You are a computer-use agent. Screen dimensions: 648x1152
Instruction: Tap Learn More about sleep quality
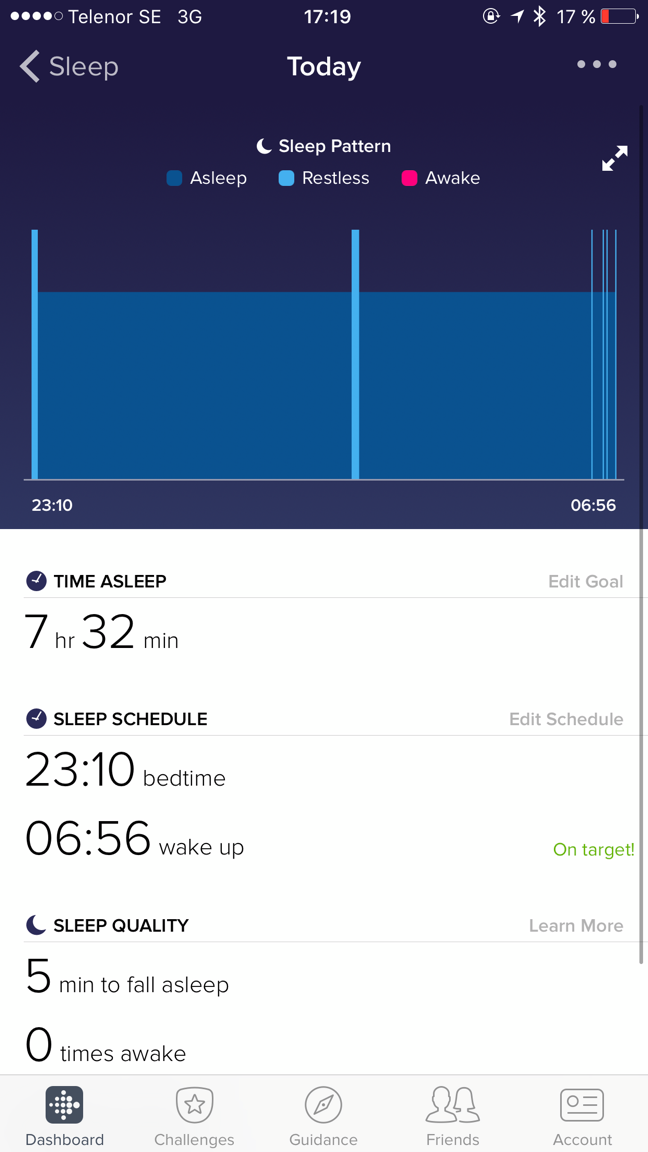tap(576, 925)
